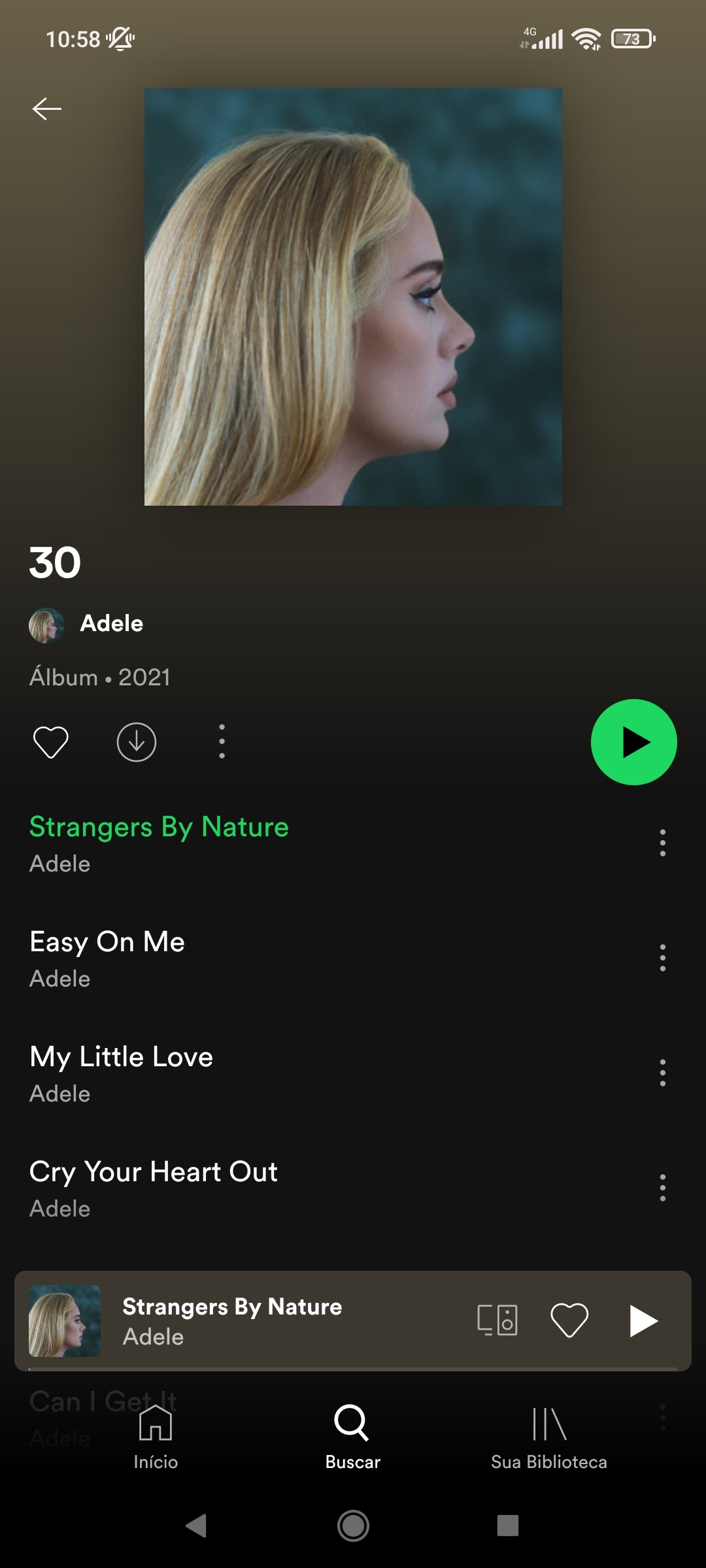706x1568 pixels.
Task: Play the album with the green button
Action: 634,742
